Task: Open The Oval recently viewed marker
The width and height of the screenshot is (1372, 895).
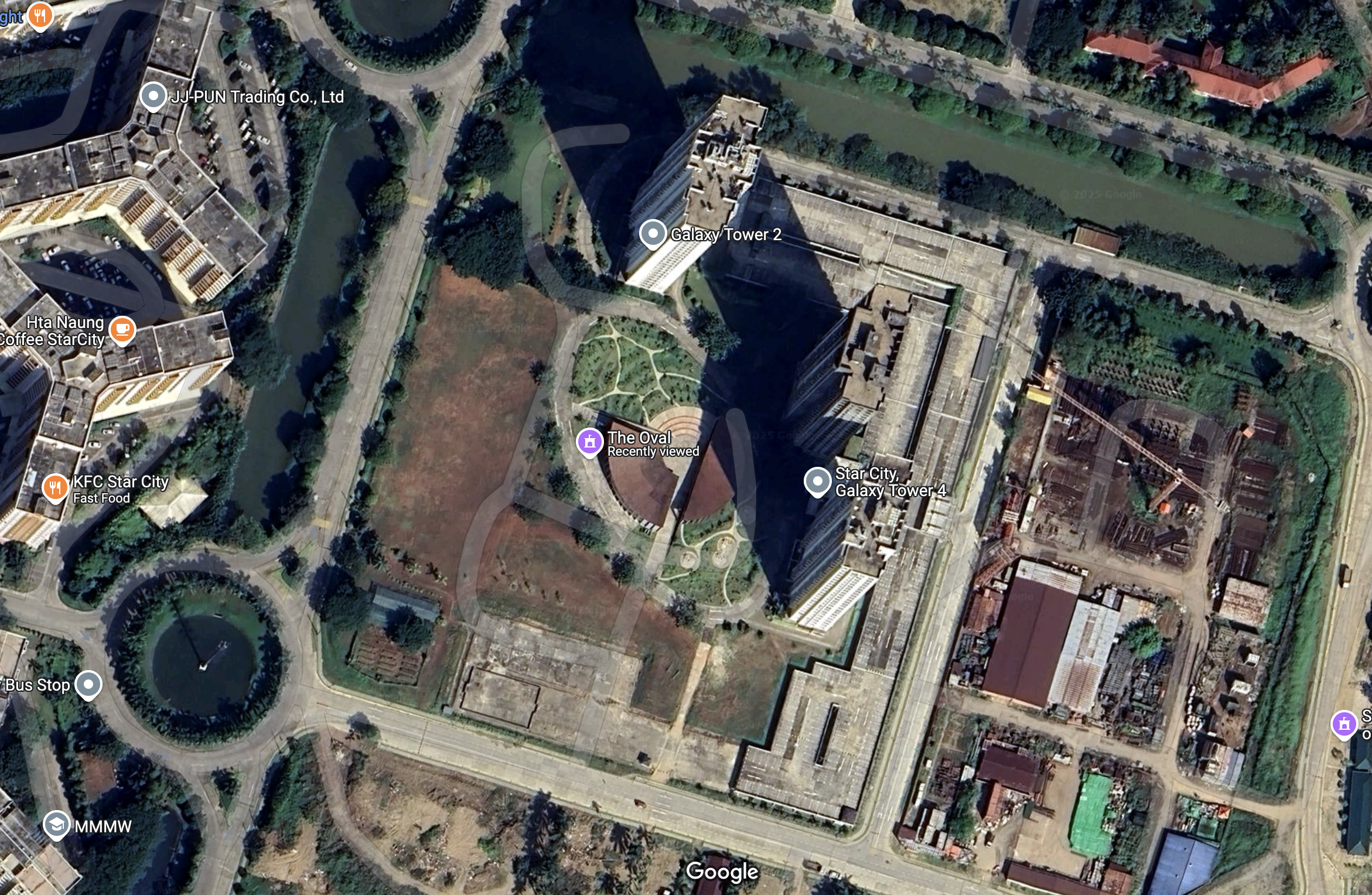Action: (x=590, y=442)
